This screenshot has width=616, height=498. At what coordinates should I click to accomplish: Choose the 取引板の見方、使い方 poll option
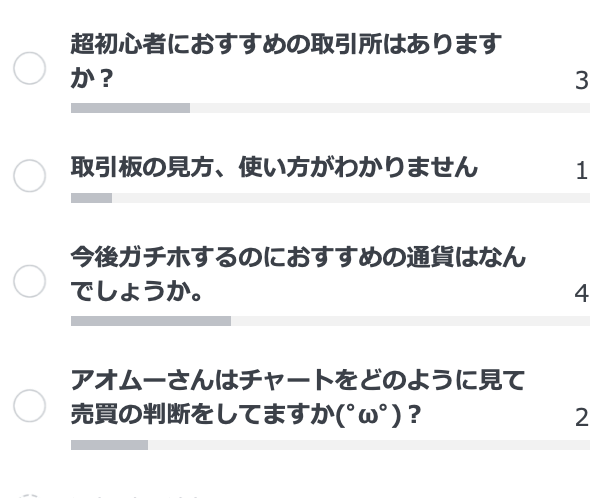pos(30,176)
